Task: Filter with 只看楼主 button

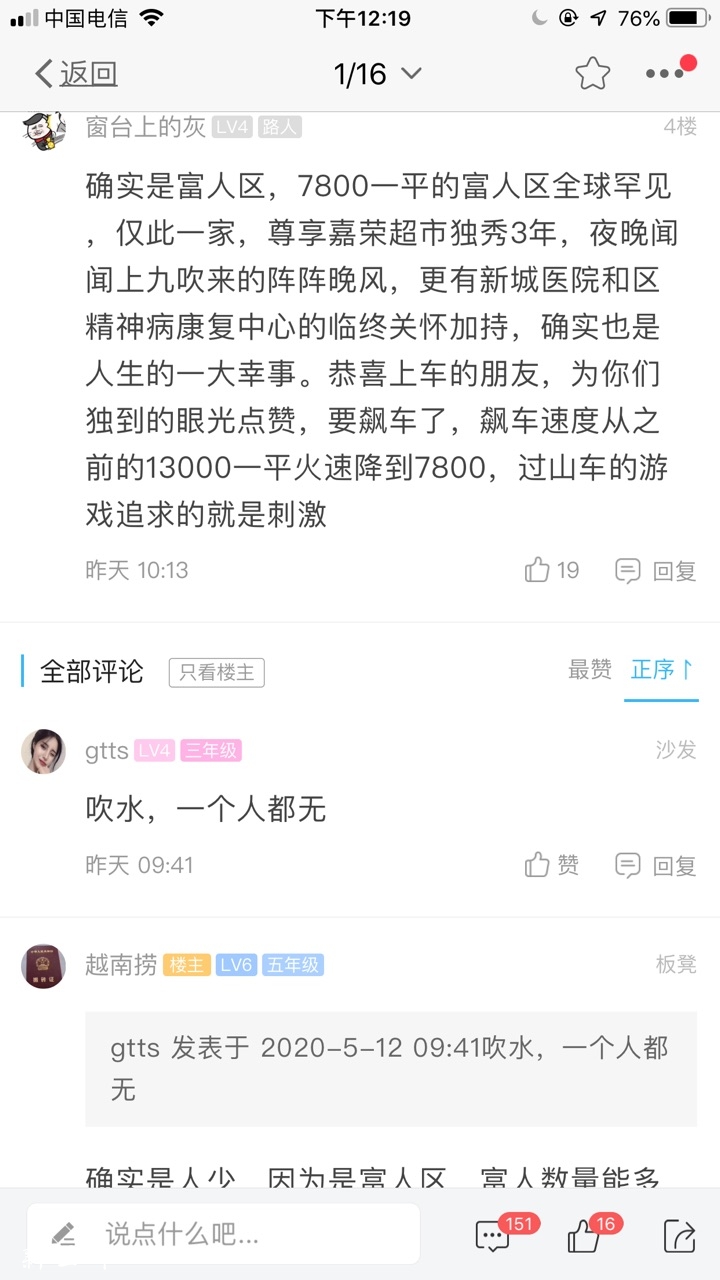Action: (216, 672)
